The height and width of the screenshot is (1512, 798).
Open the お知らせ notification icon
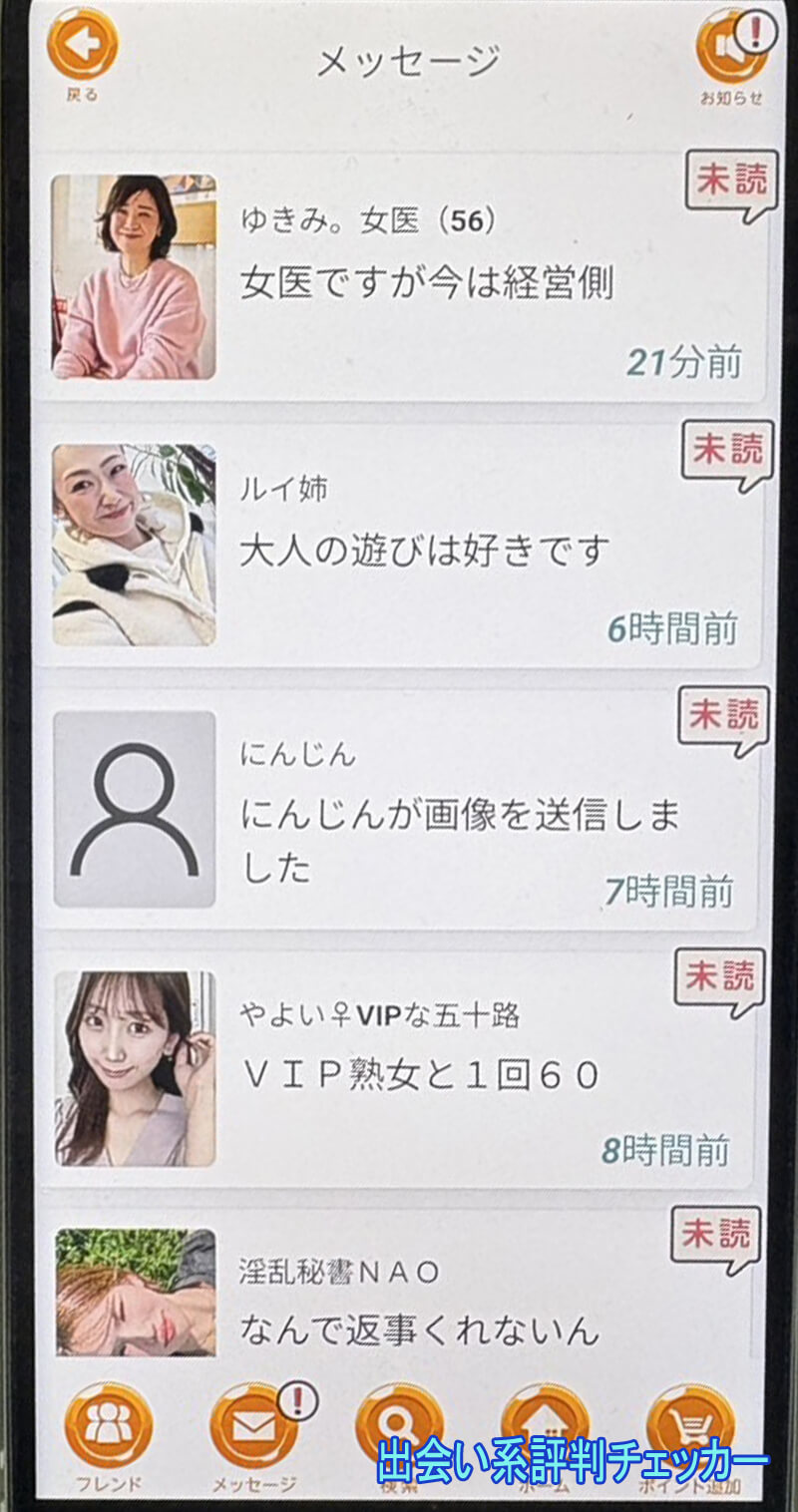[733, 50]
